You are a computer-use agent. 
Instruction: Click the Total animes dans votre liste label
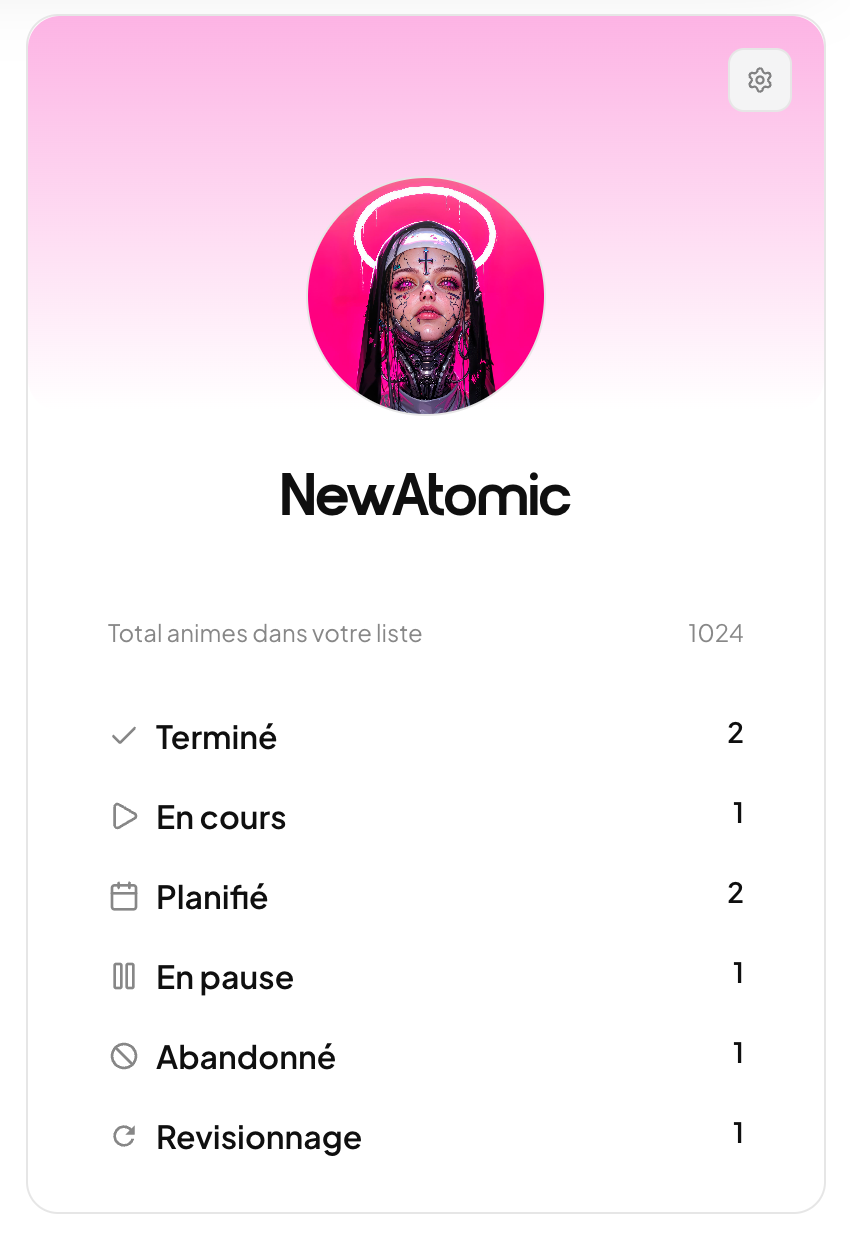pyautogui.click(x=264, y=633)
